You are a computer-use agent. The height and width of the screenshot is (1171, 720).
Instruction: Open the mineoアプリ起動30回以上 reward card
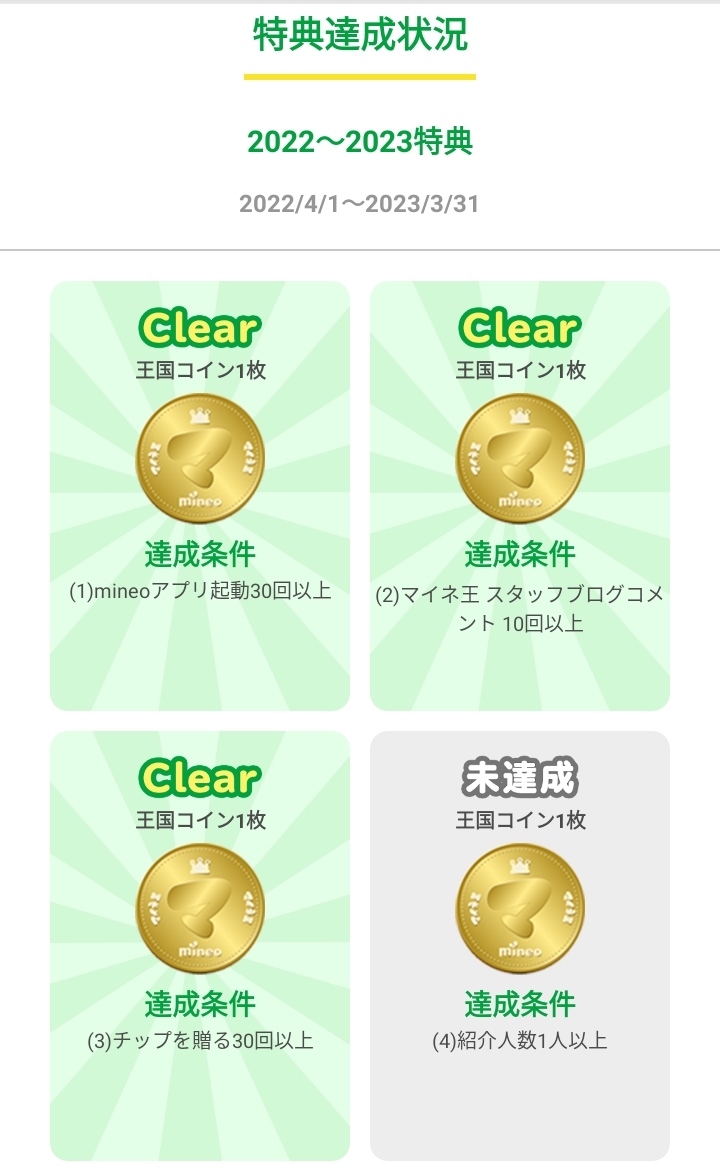pos(200,495)
